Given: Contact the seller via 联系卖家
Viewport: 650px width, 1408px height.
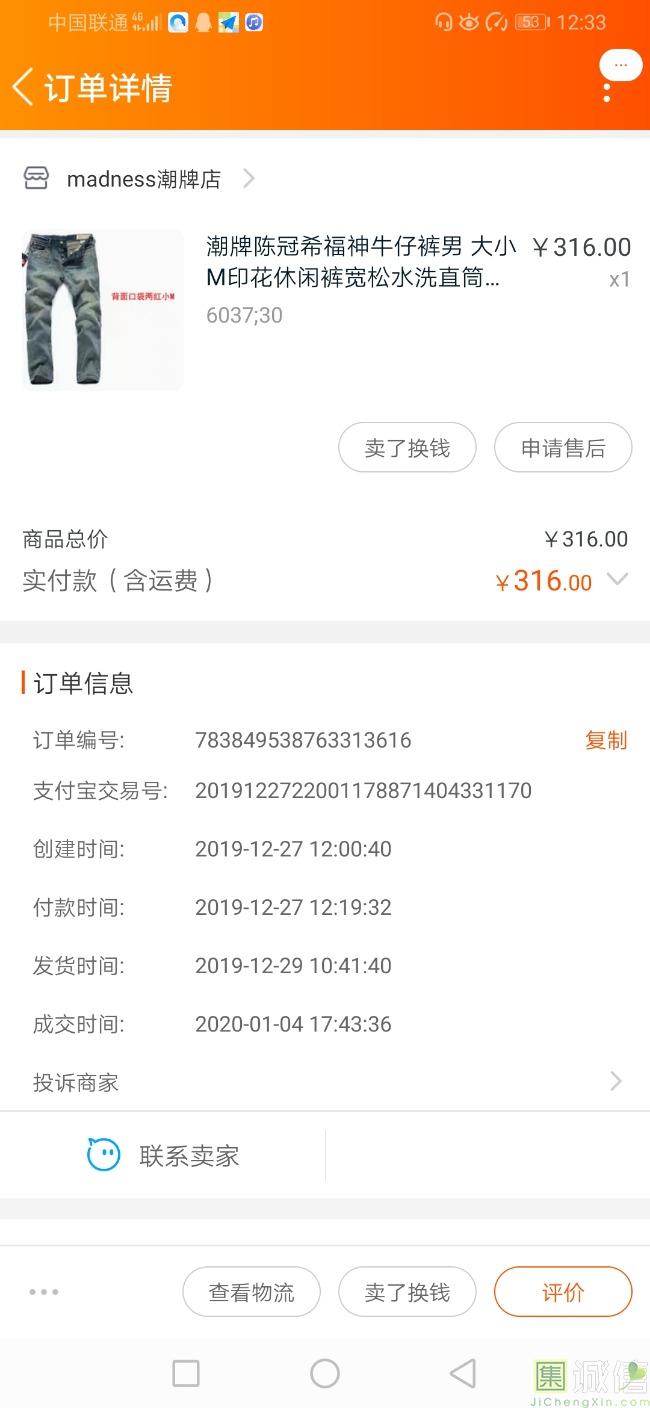Looking at the screenshot, I should [x=163, y=1156].
